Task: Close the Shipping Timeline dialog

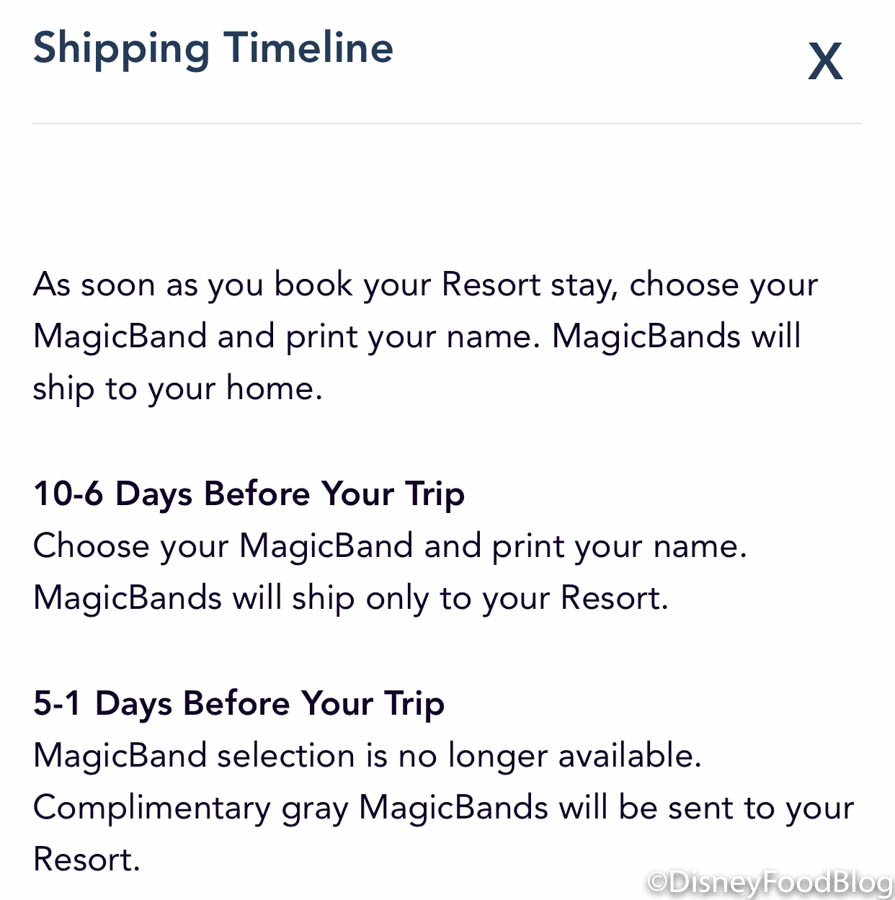Action: click(825, 62)
